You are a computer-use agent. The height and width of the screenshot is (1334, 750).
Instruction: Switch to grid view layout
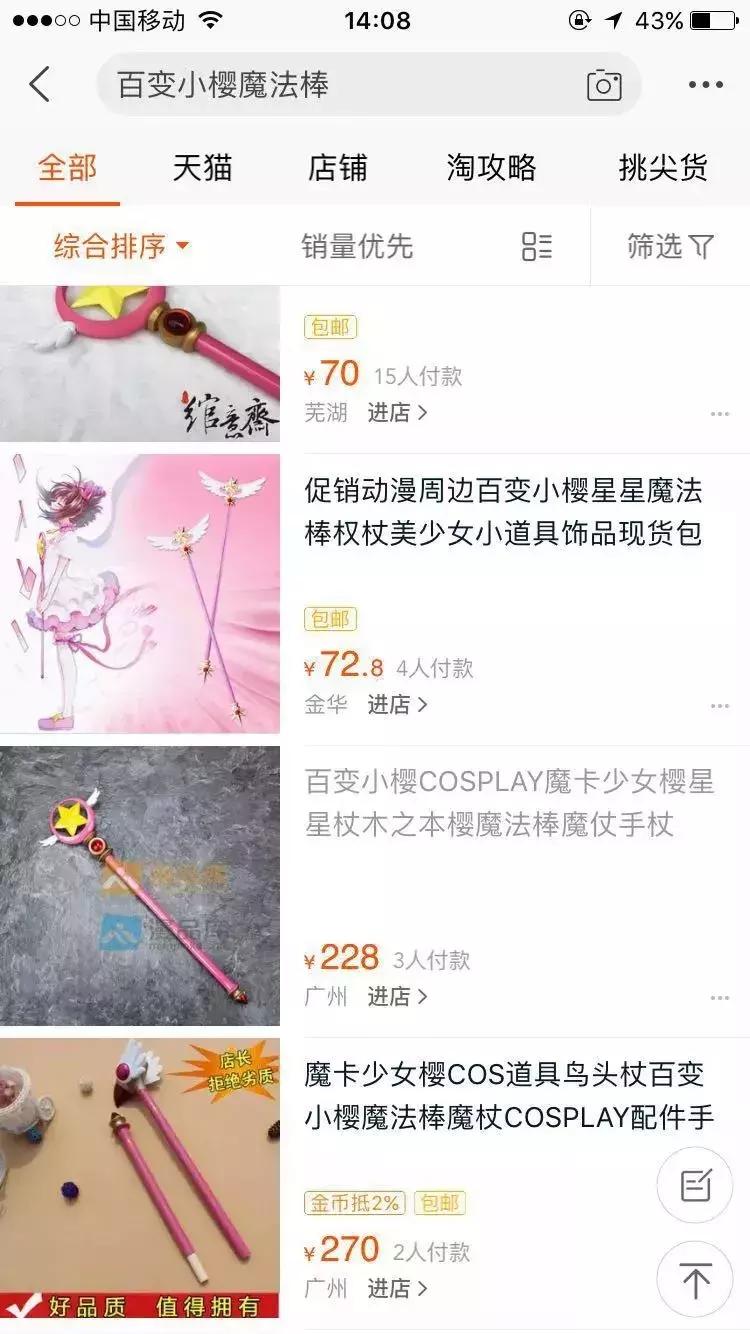coord(536,246)
